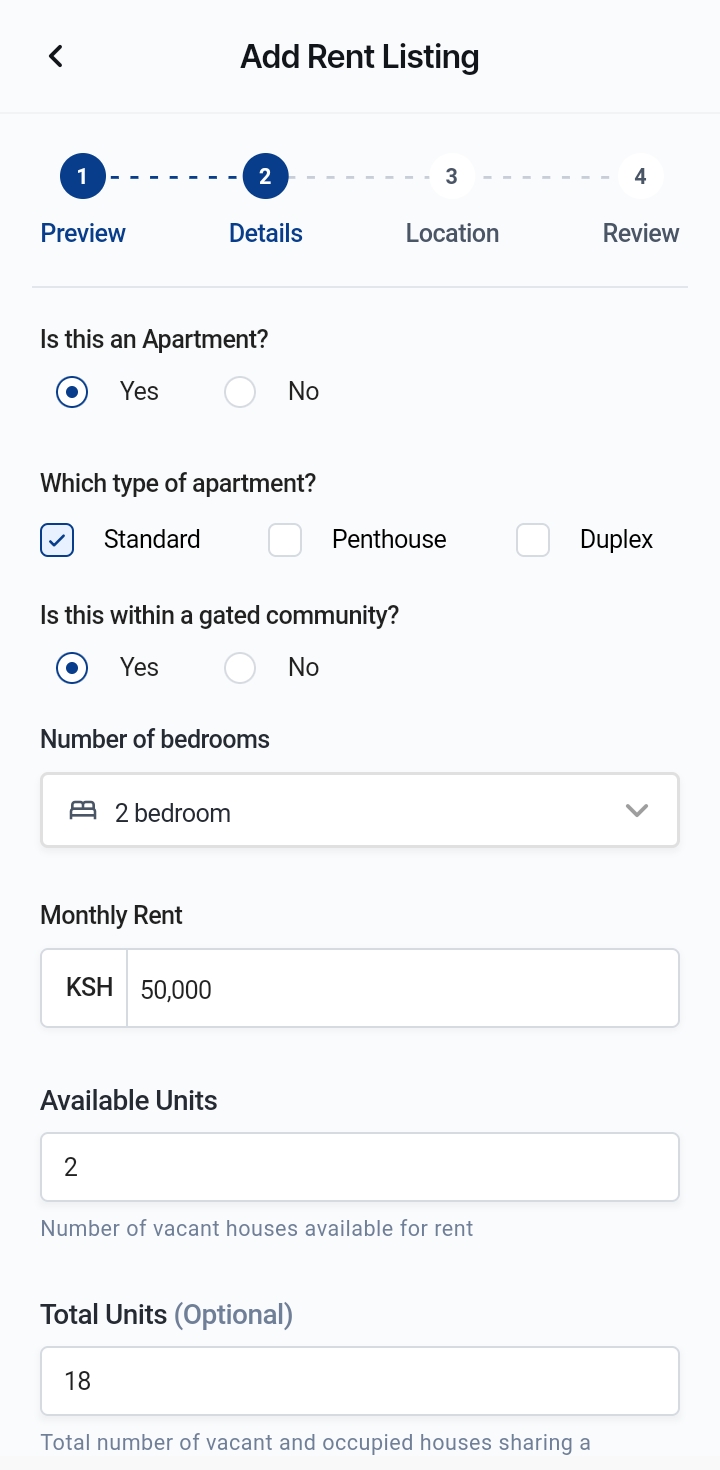Select No for Is this an Apartment
The width and height of the screenshot is (720, 1470).
pyautogui.click(x=240, y=392)
